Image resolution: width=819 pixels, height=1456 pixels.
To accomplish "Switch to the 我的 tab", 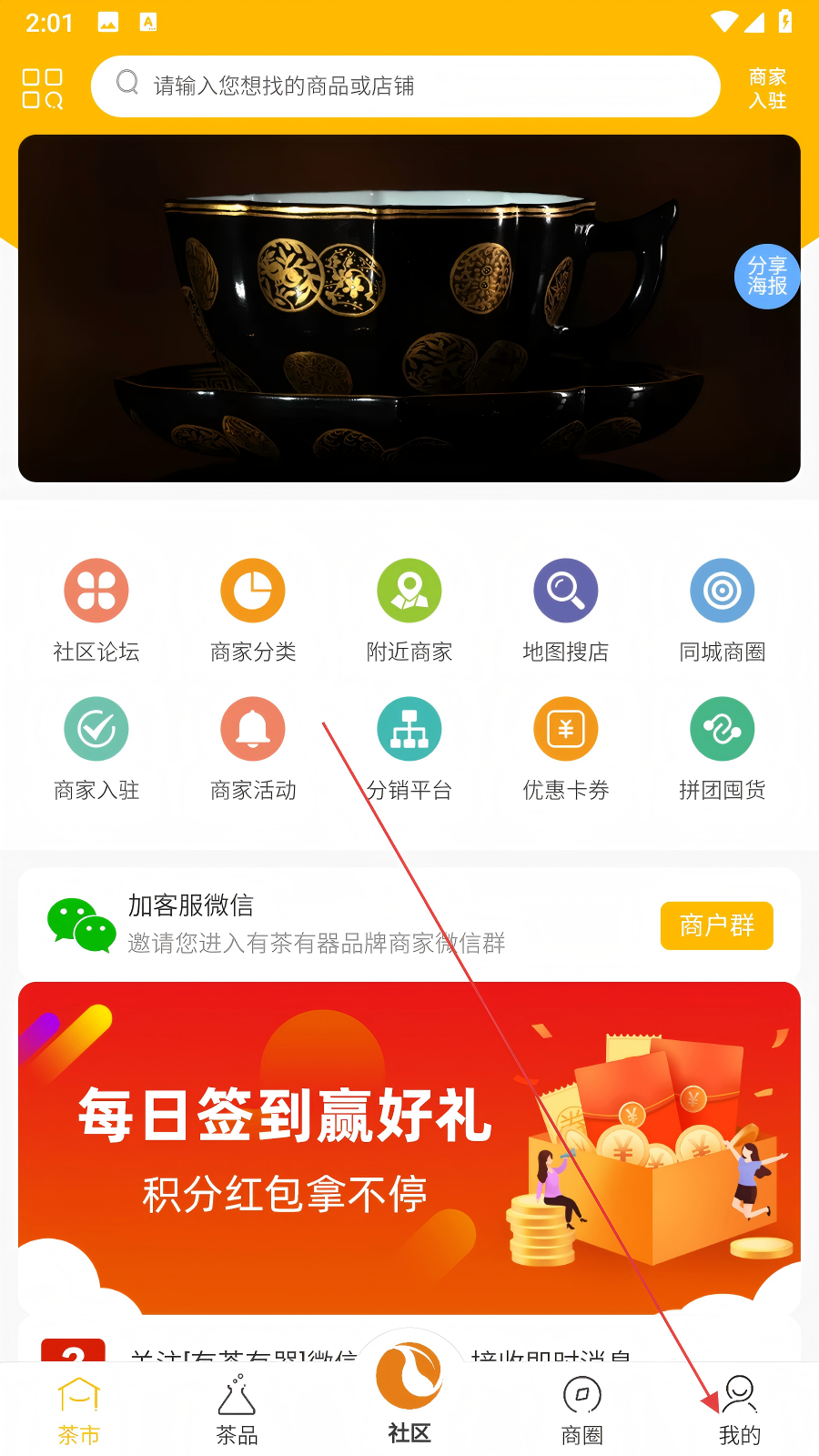I will (x=739, y=1410).
